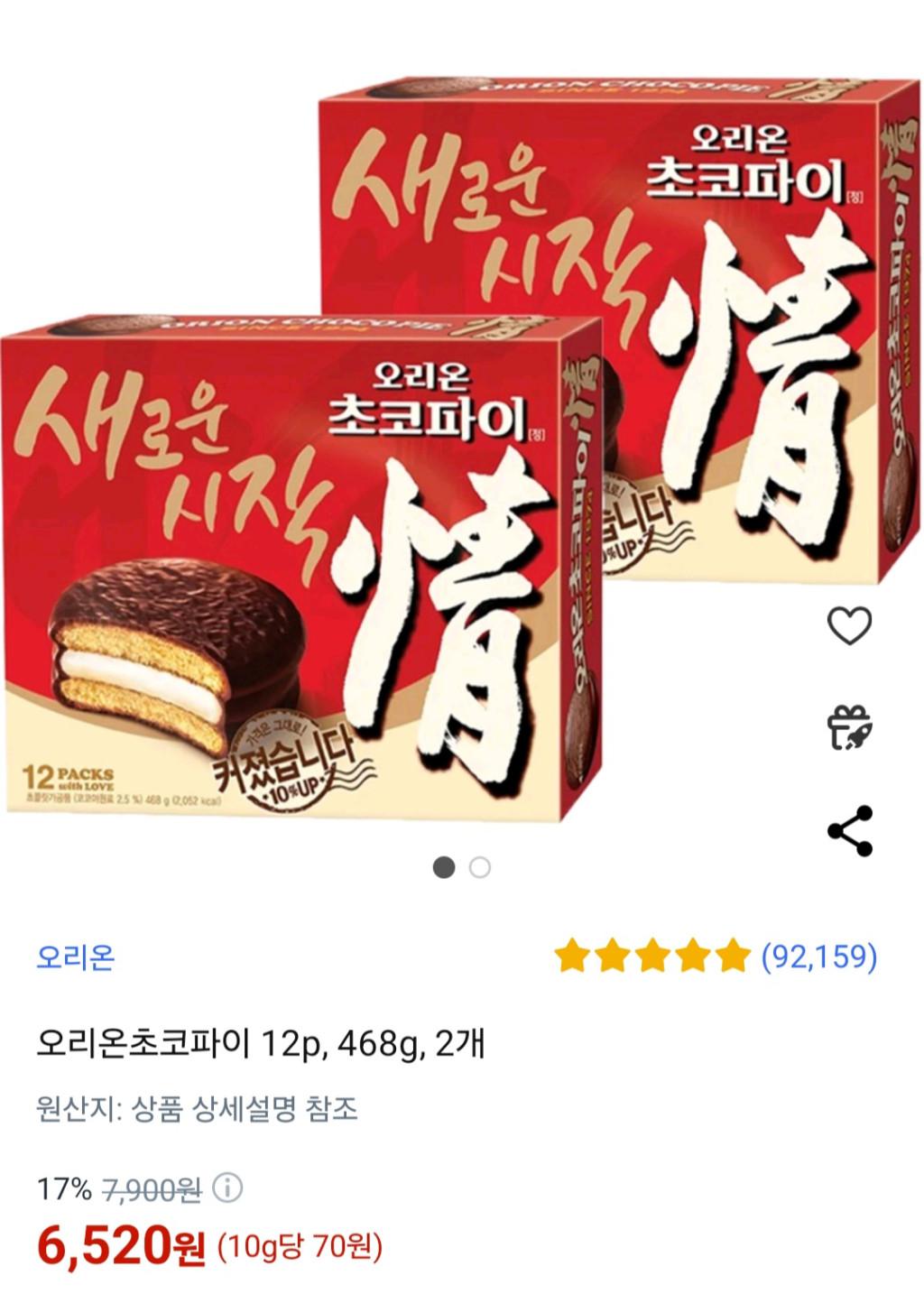Add product to wishlist with heart icon
Viewport: 924px width, 1294px height.
849,625
